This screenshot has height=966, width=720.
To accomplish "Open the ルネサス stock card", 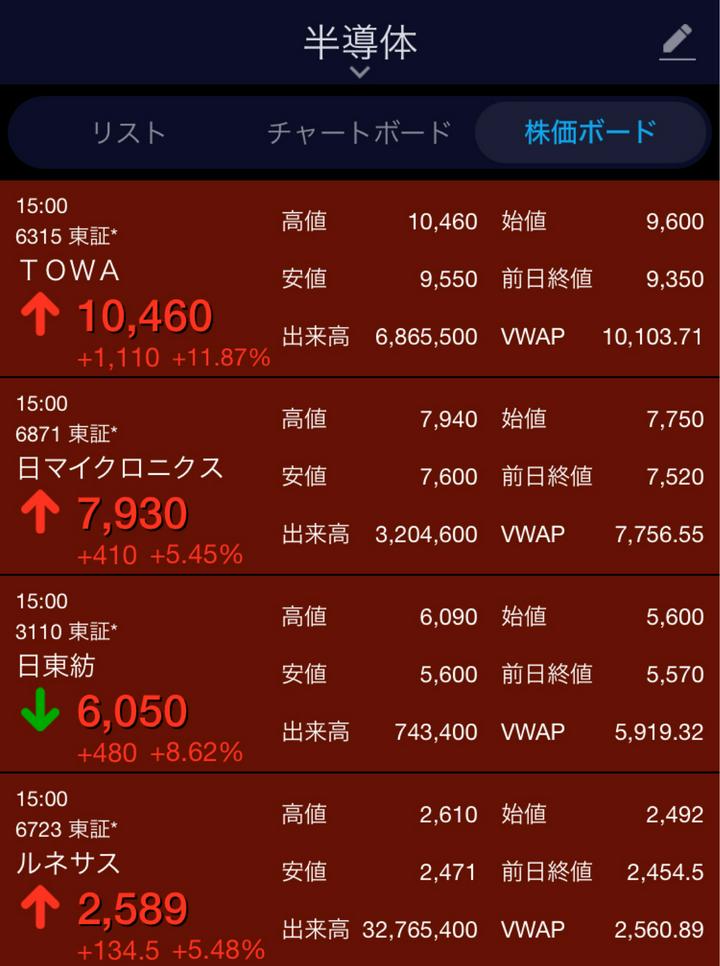I will coord(360,868).
